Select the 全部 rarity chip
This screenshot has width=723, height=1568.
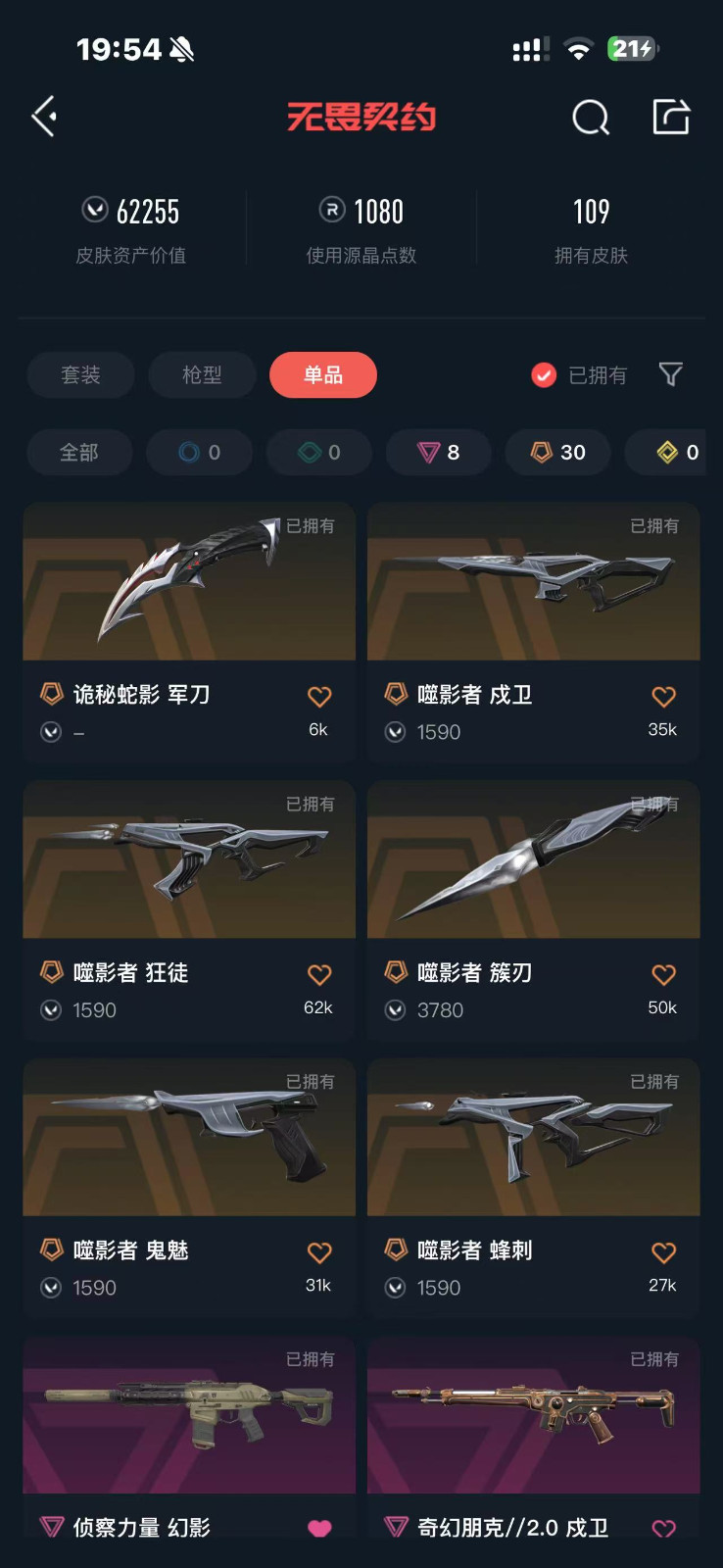point(79,452)
